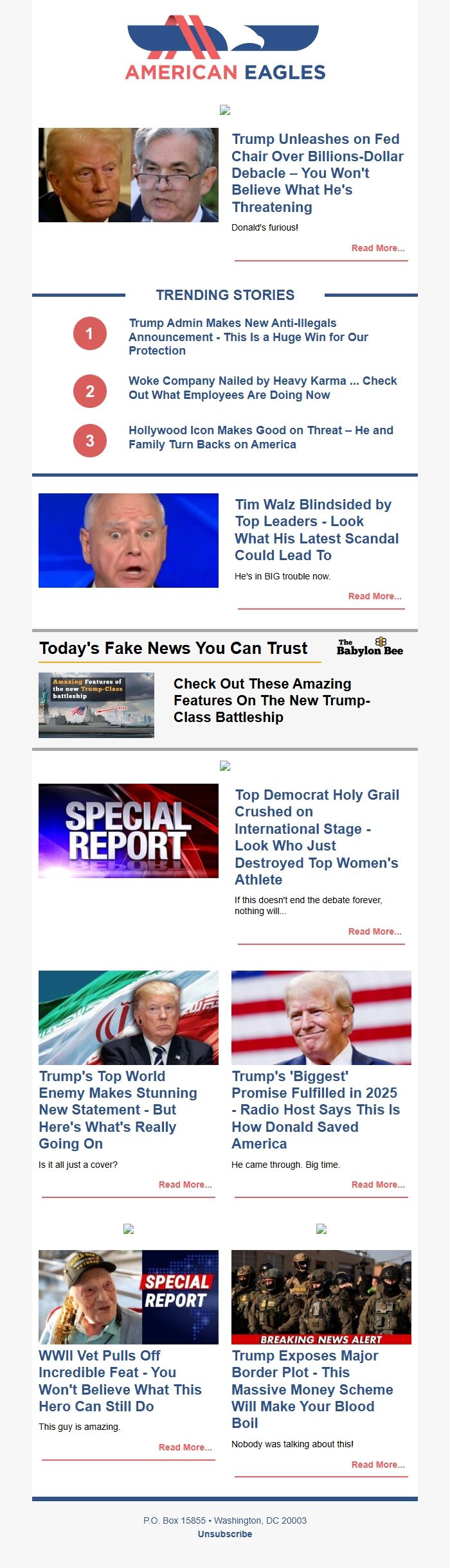The image size is (450, 1568).
Task: Open the Trump Unleashes on Fed Chair headline
Action: coord(318,173)
